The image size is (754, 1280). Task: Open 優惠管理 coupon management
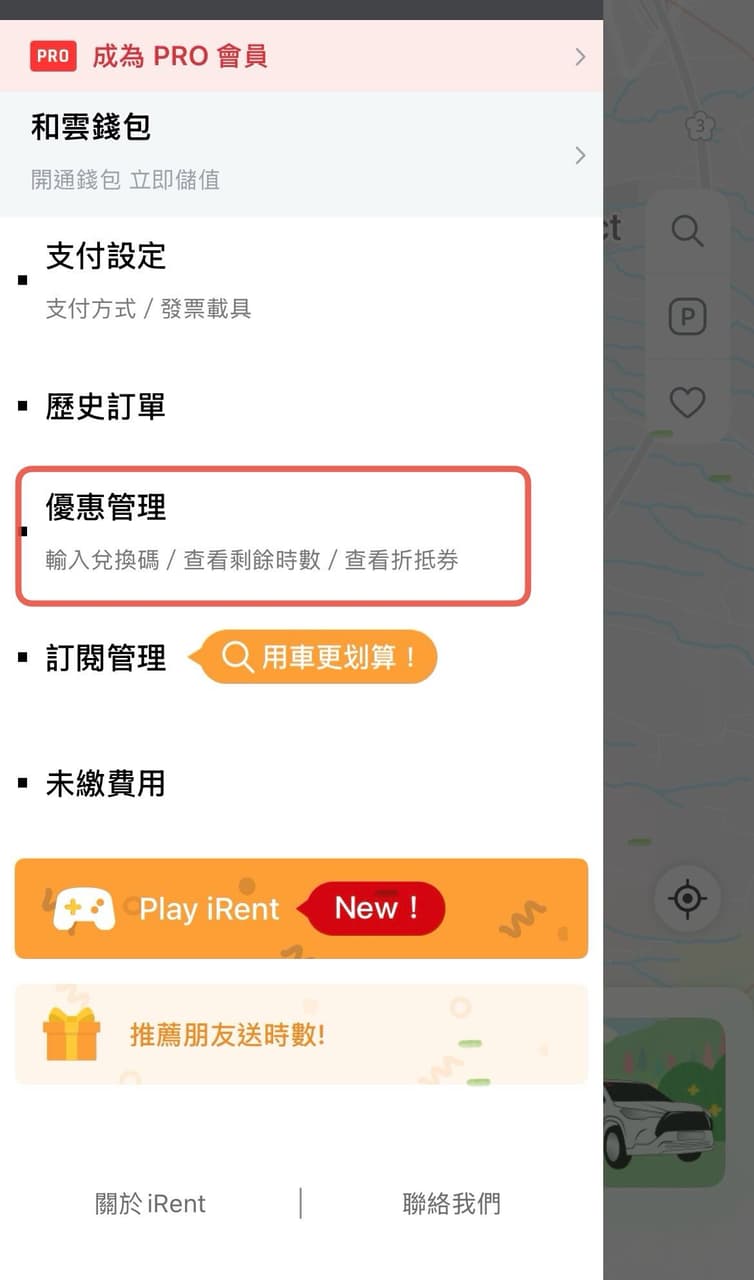pos(272,535)
